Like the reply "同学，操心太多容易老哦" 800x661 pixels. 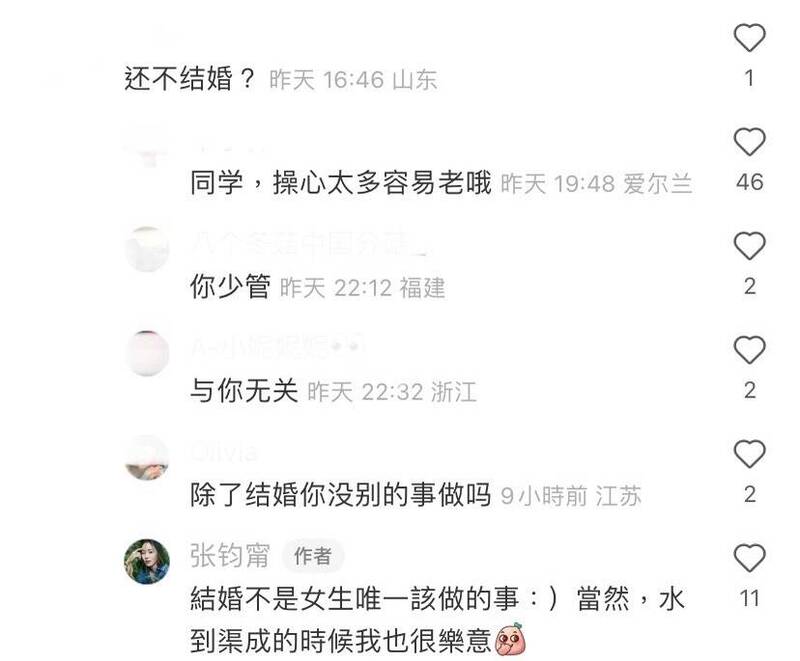click(749, 143)
